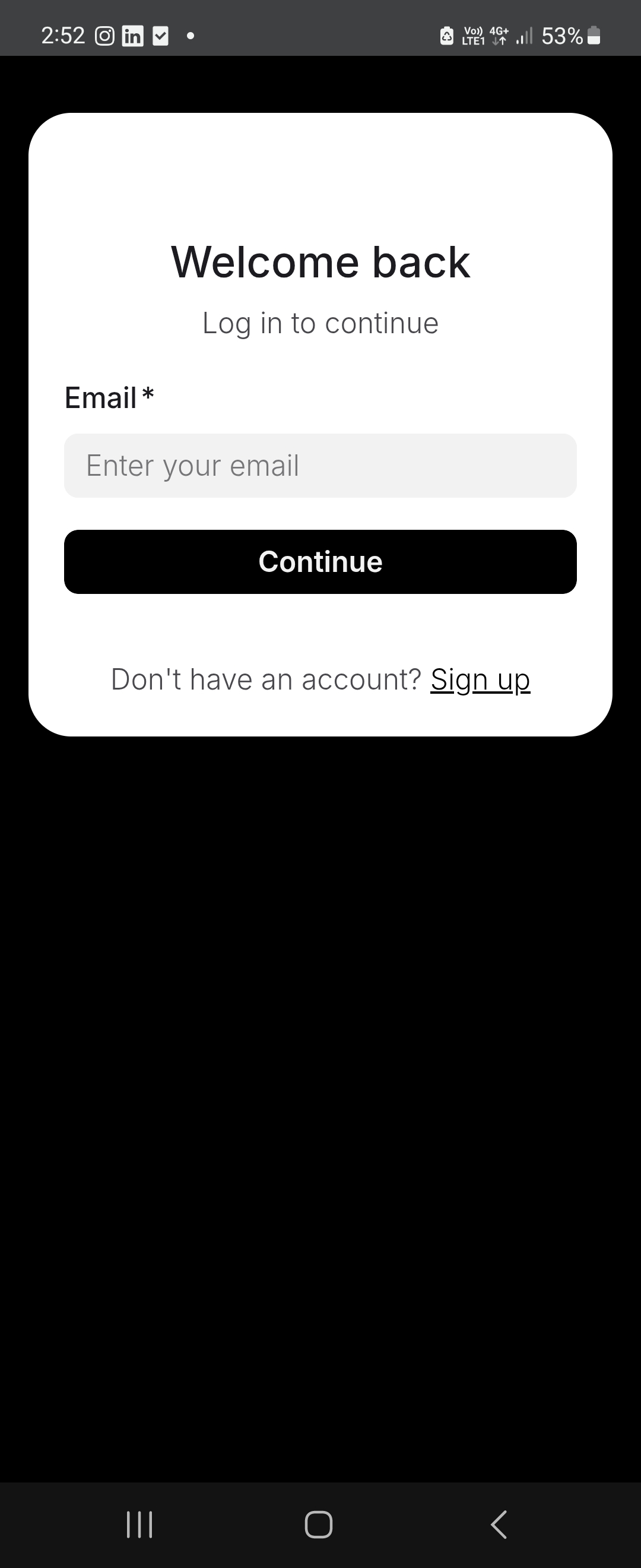
Task: Tap the Continue button
Action: (x=320, y=561)
